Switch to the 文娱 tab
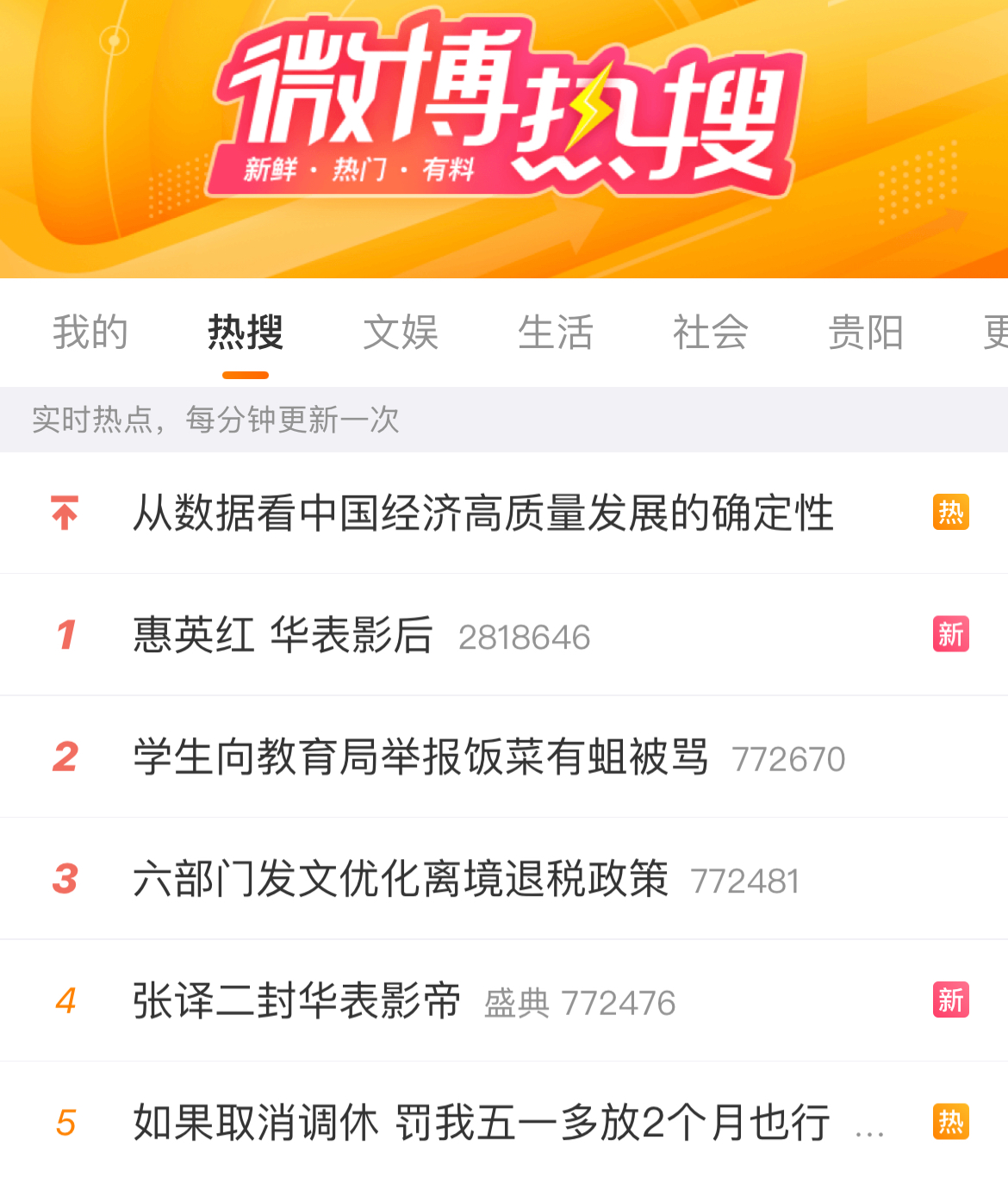Screen dimensions: 1008x1177 tap(401, 333)
